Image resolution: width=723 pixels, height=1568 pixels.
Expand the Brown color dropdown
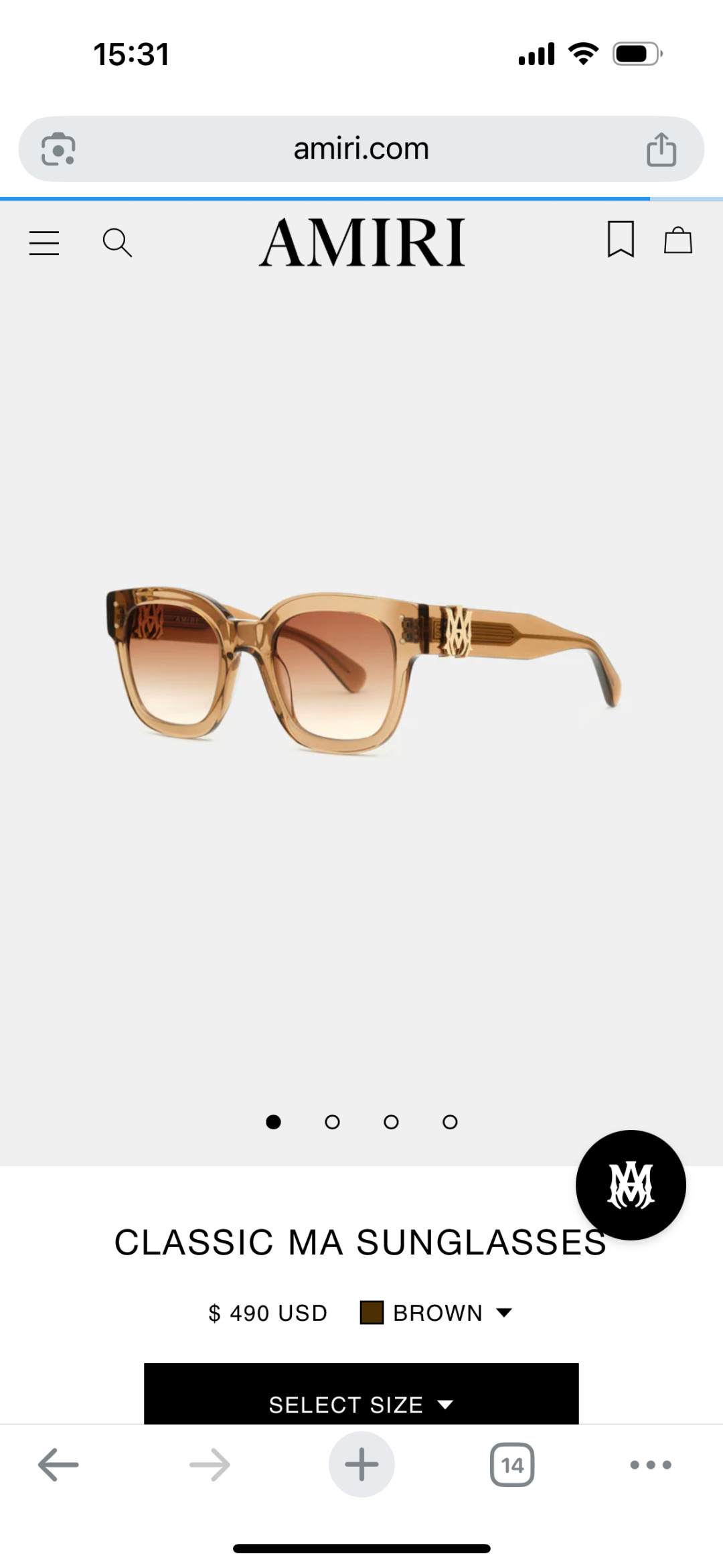pyautogui.click(x=436, y=1313)
